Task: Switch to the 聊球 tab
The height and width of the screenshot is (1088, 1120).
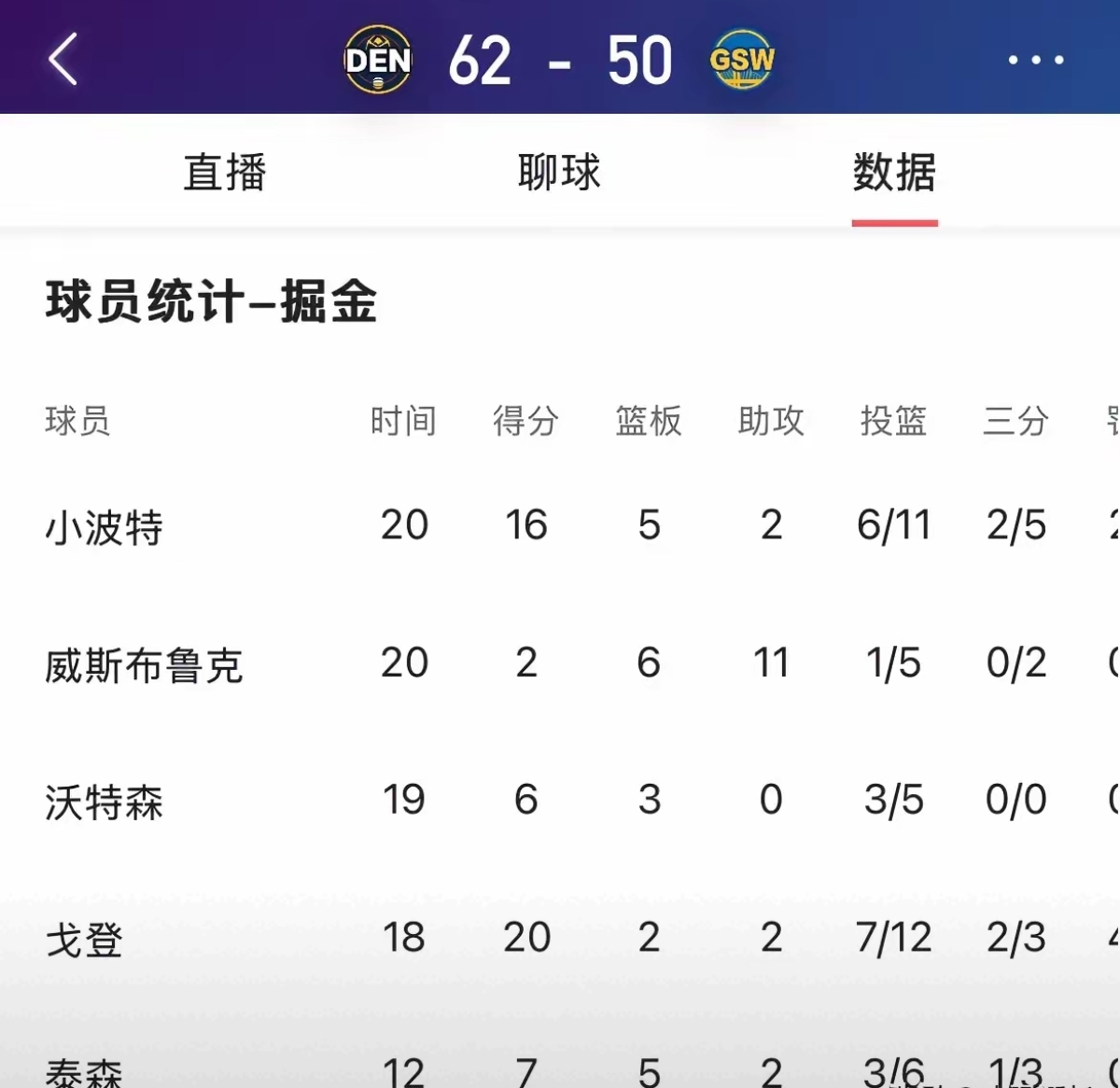Action: [x=559, y=173]
